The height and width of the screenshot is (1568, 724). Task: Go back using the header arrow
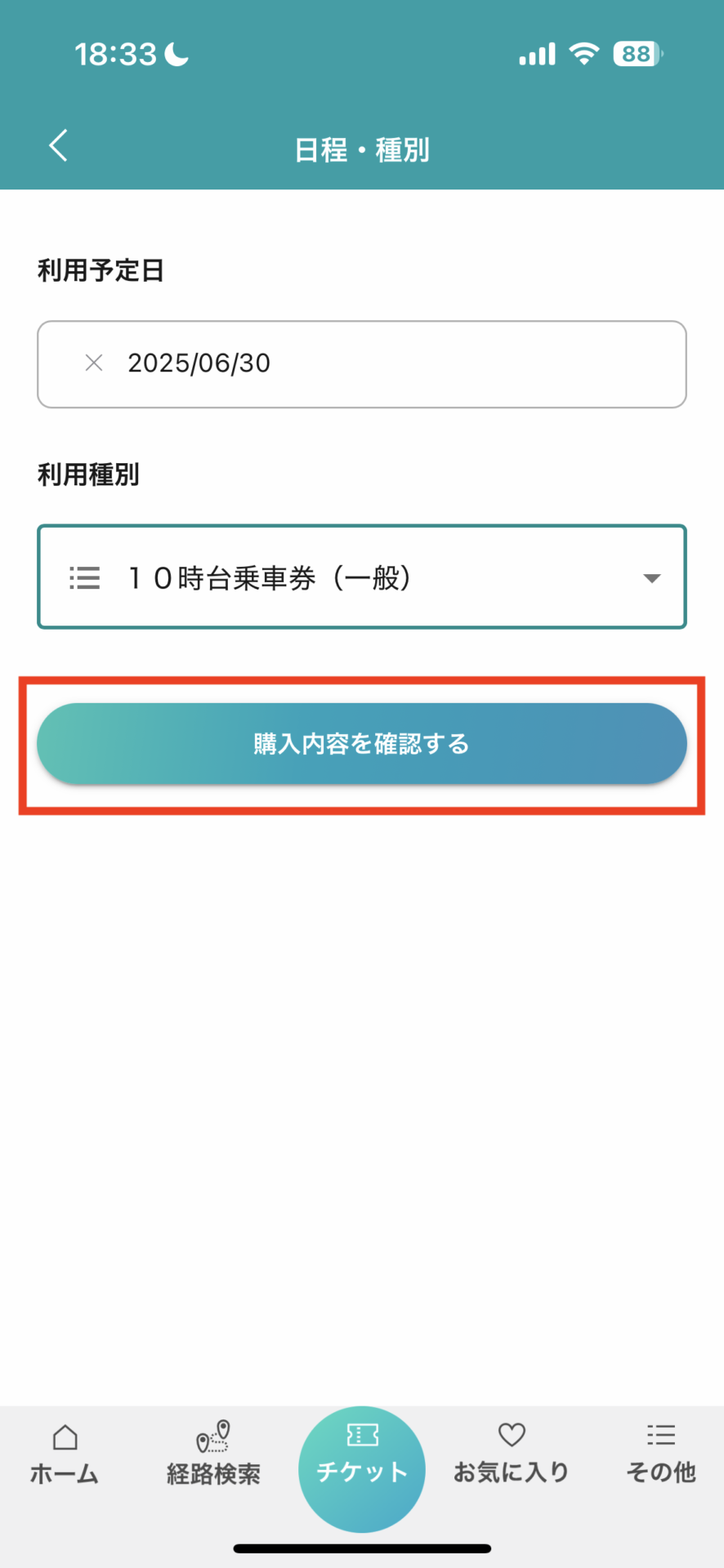coord(58,146)
